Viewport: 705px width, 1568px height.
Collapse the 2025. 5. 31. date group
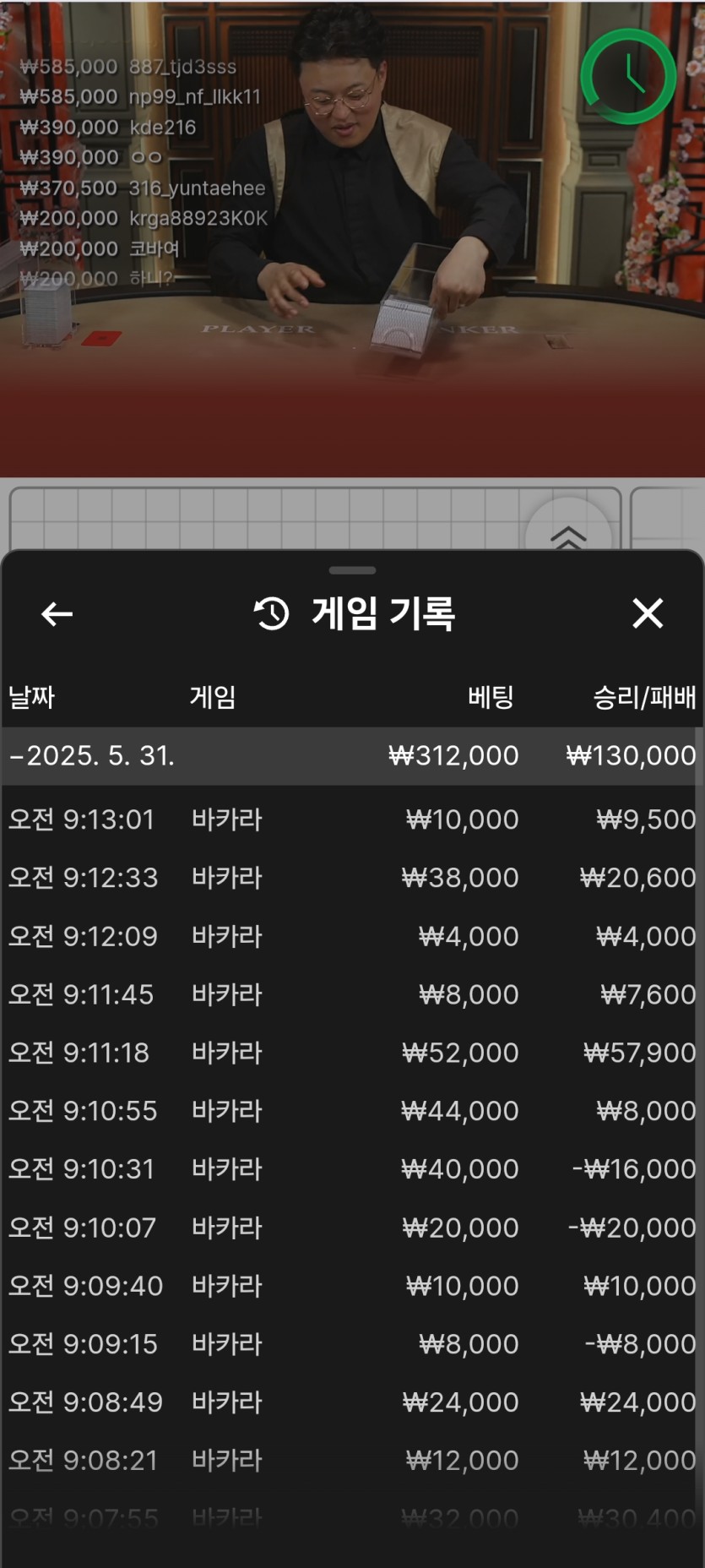click(93, 755)
